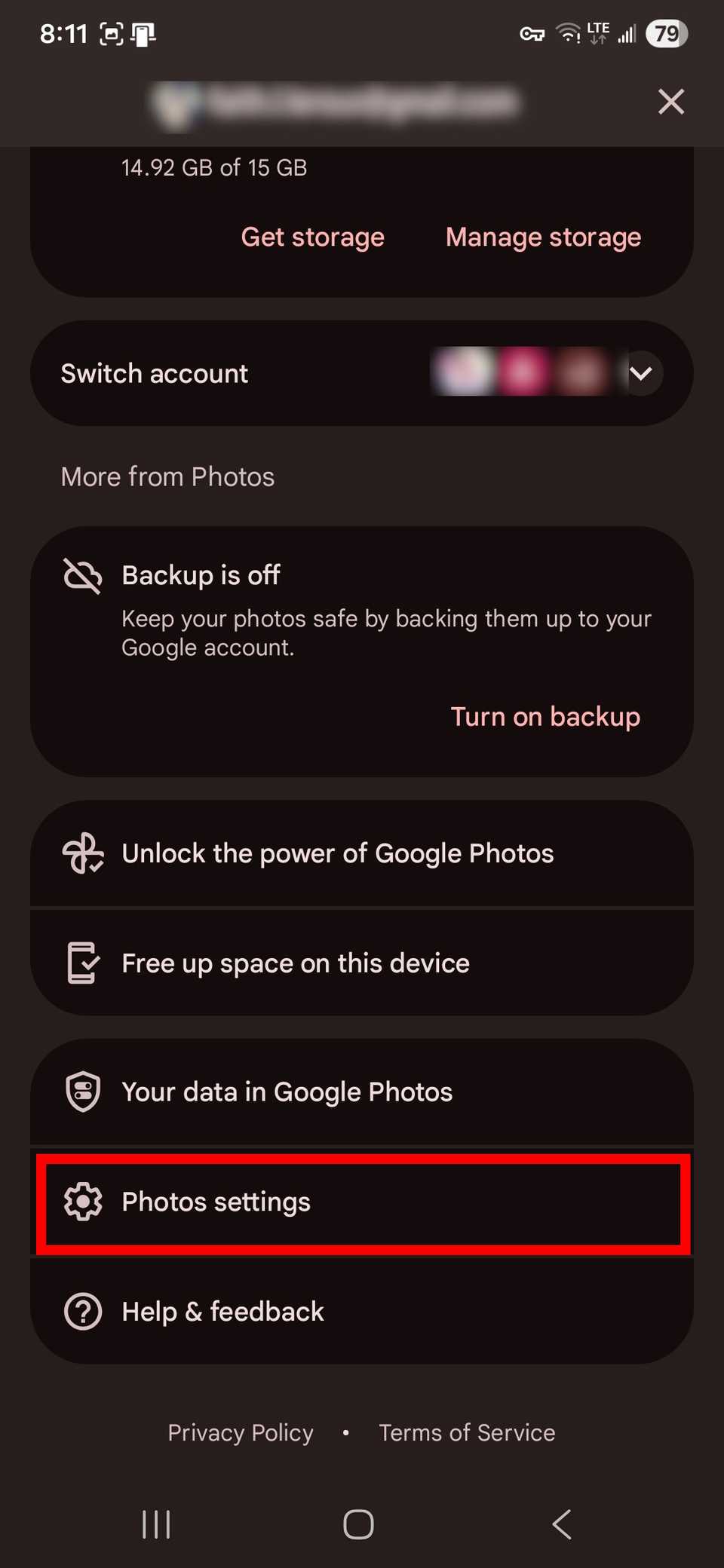Image resolution: width=724 pixels, height=1568 pixels.
Task: Go to the home screen
Action: [358, 1524]
